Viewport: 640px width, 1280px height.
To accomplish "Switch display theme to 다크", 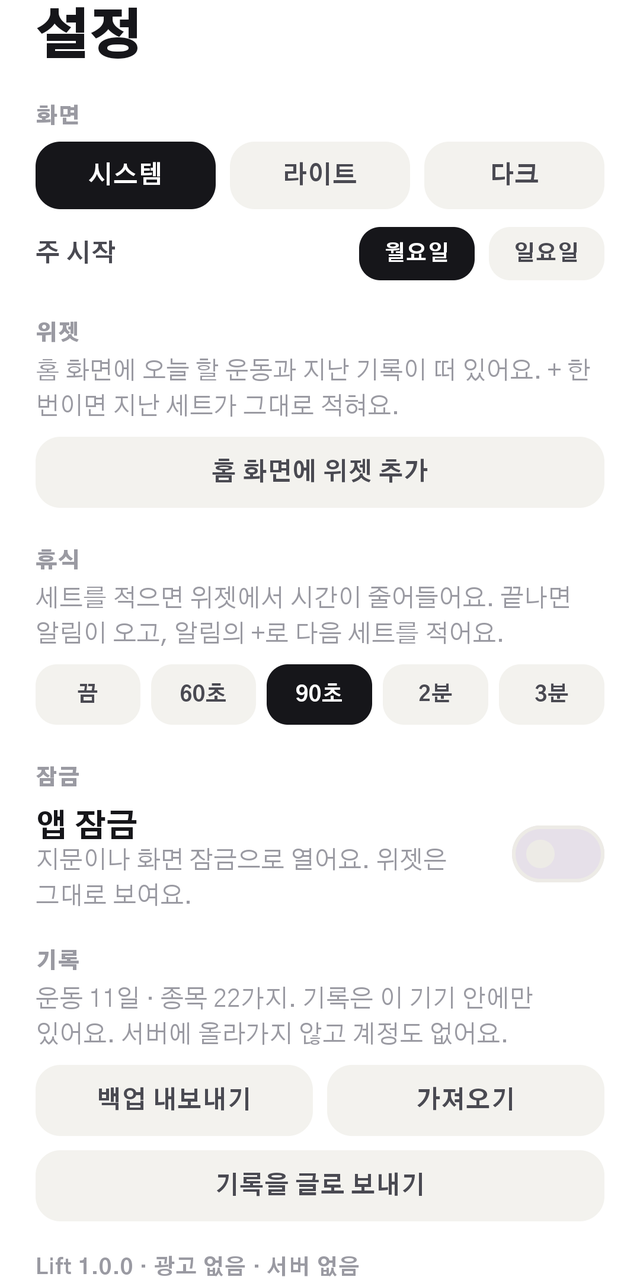I will 514,175.
